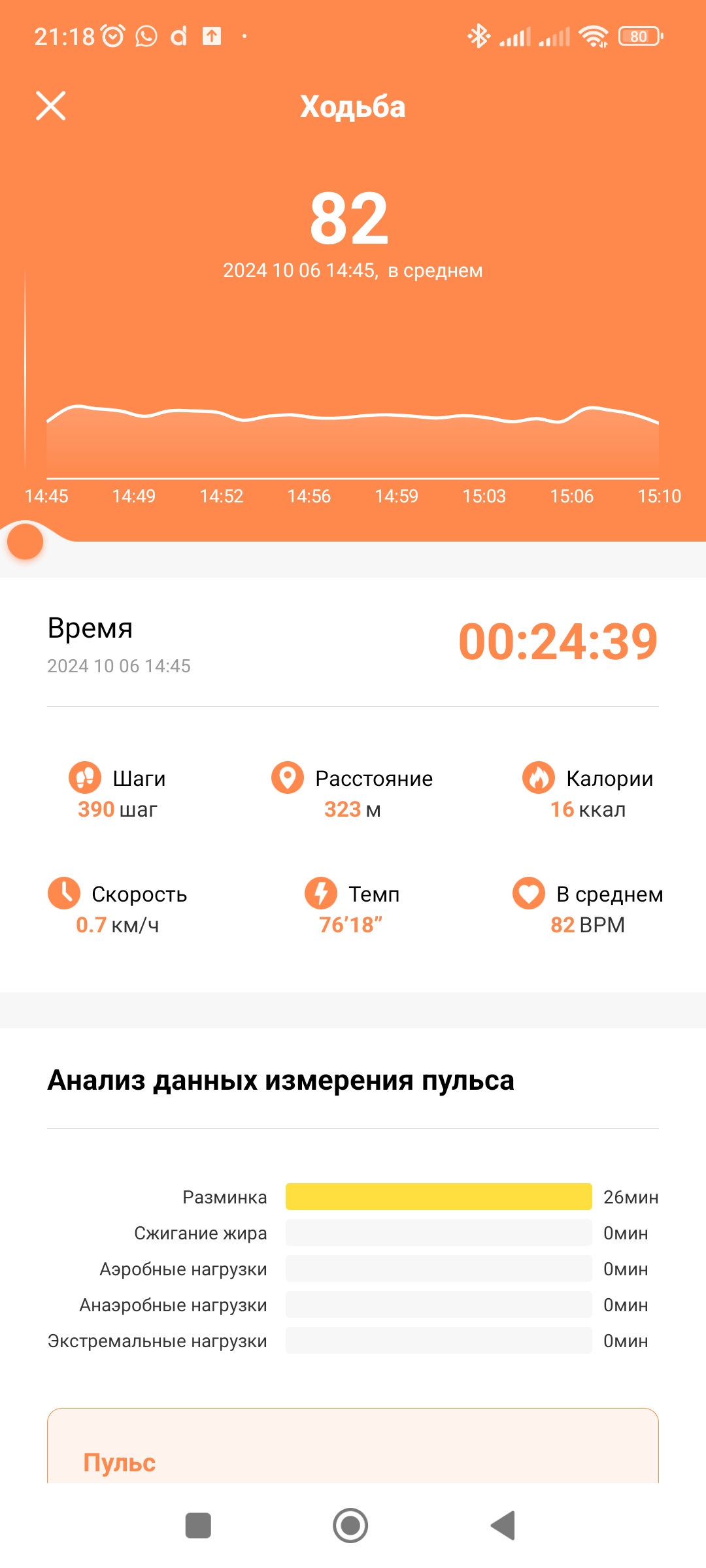Go back with the system back button
Image resolution: width=706 pixels, height=1568 pixels.
click(503, 1526)
